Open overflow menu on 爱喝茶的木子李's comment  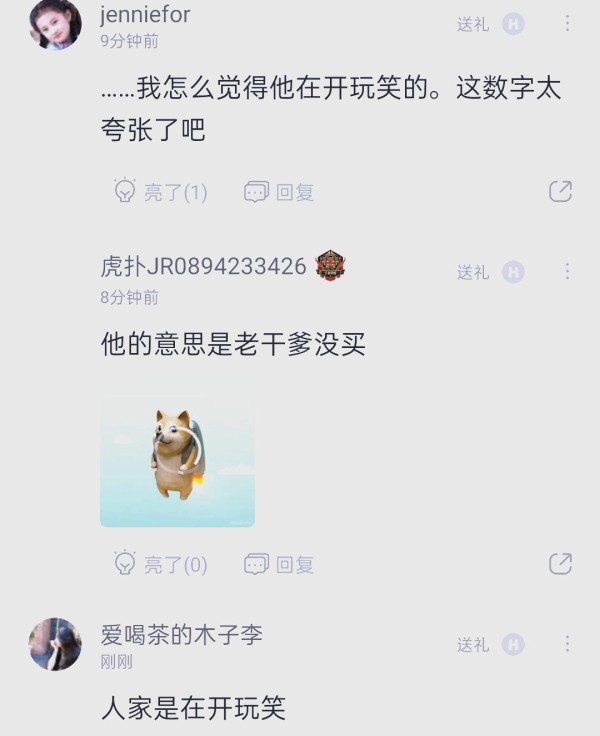click(567, 644)
